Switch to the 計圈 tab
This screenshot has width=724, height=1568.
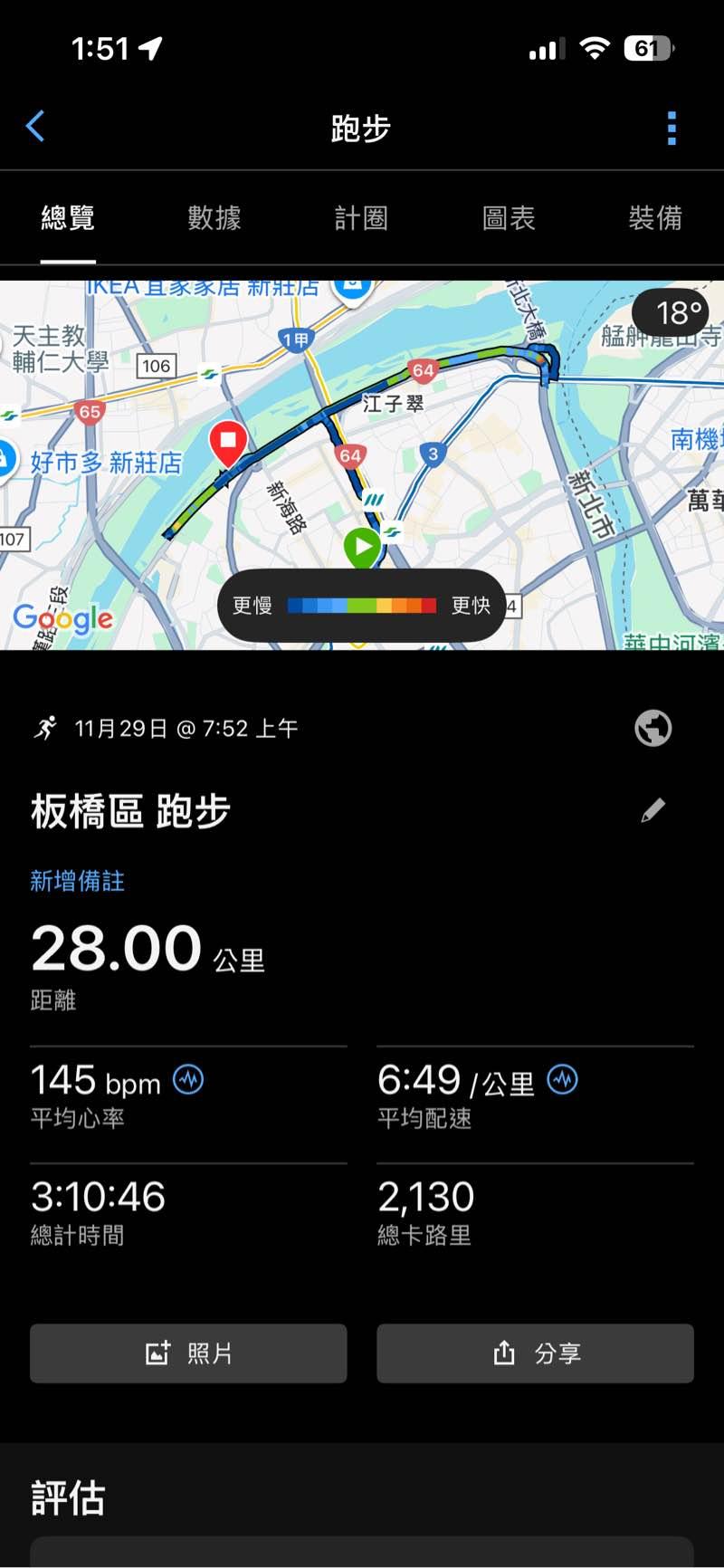[361, 218]
